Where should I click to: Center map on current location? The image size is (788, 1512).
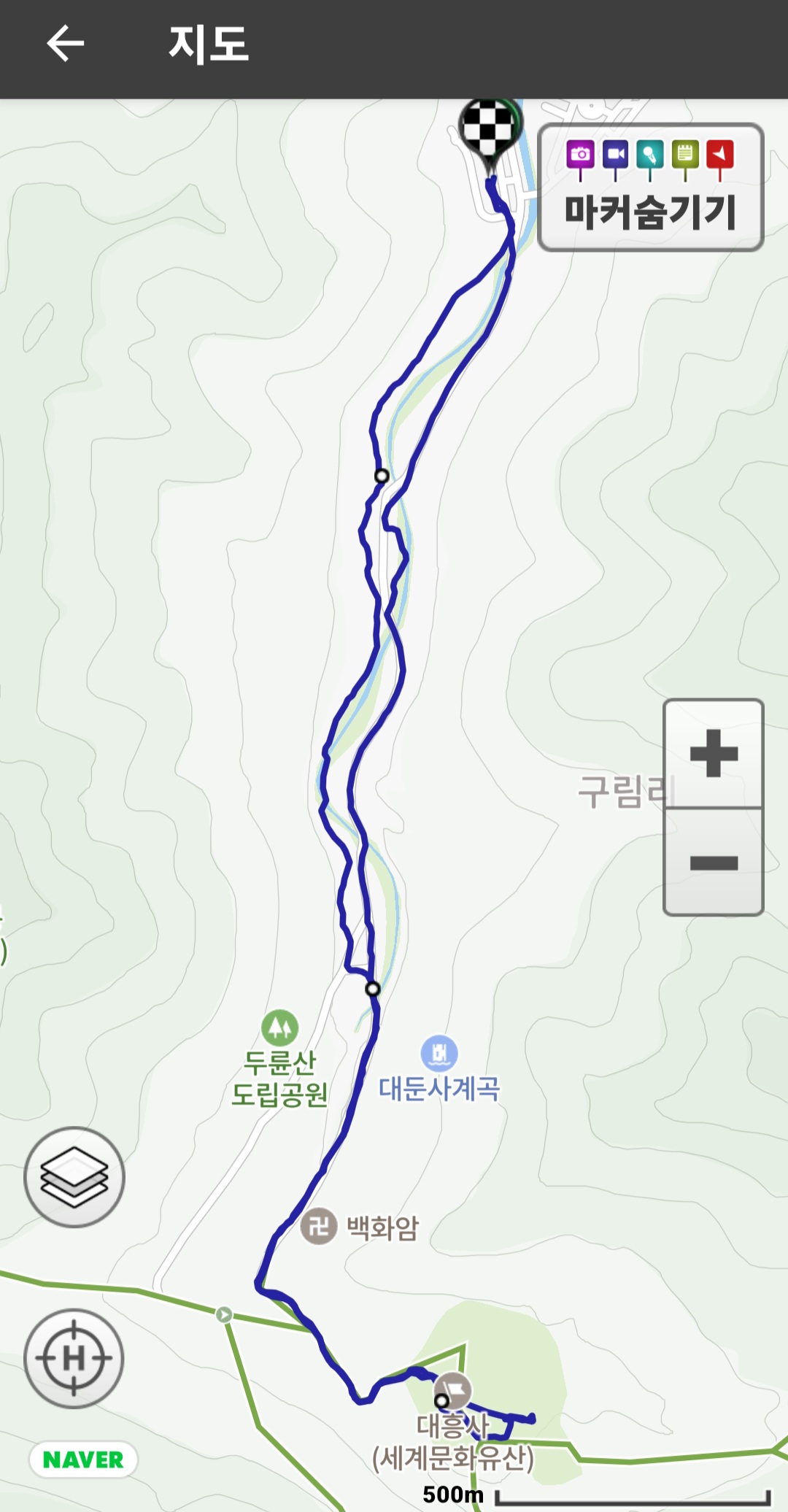click(x=74, y=1358)
